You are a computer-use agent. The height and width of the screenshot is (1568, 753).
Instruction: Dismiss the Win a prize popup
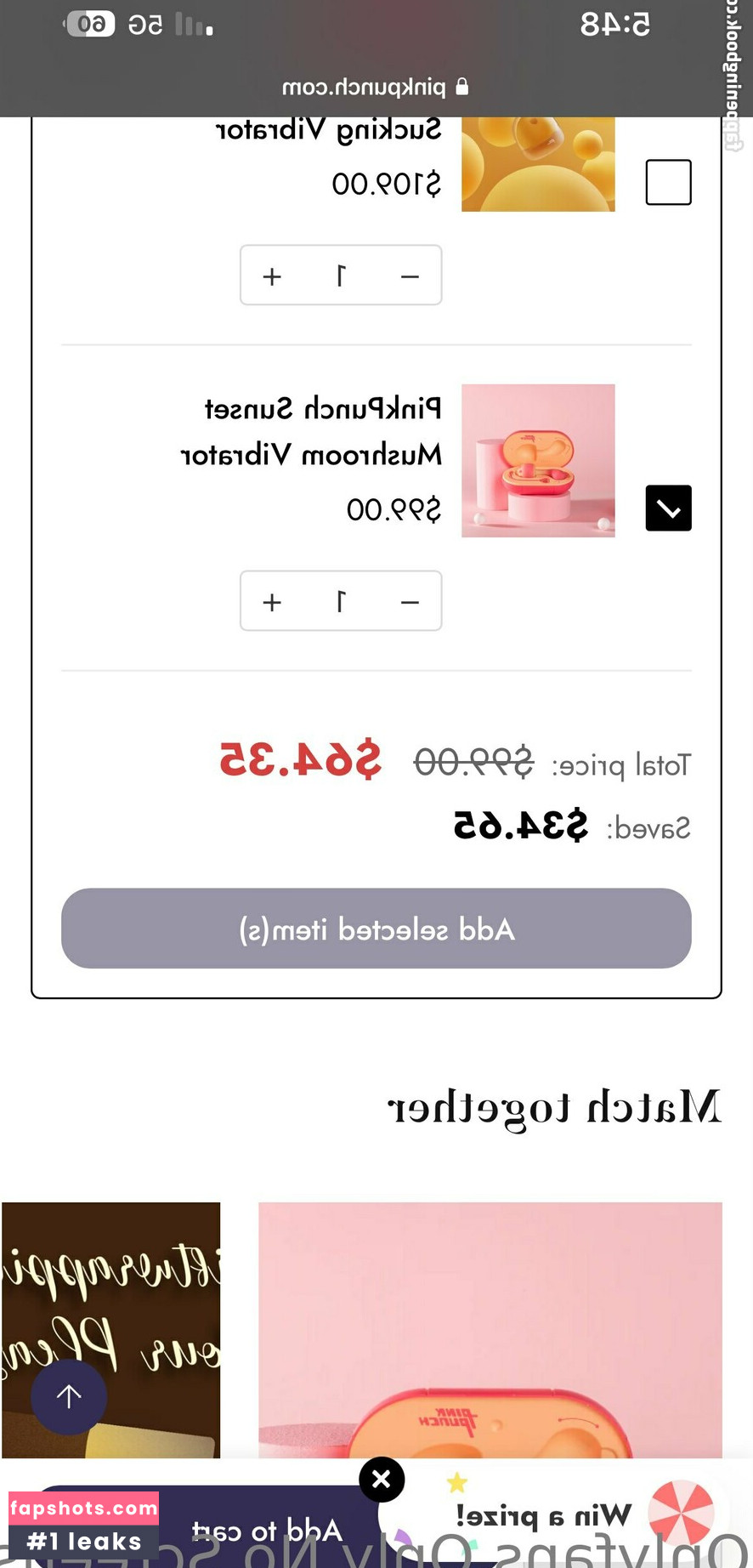point(382,1480)
